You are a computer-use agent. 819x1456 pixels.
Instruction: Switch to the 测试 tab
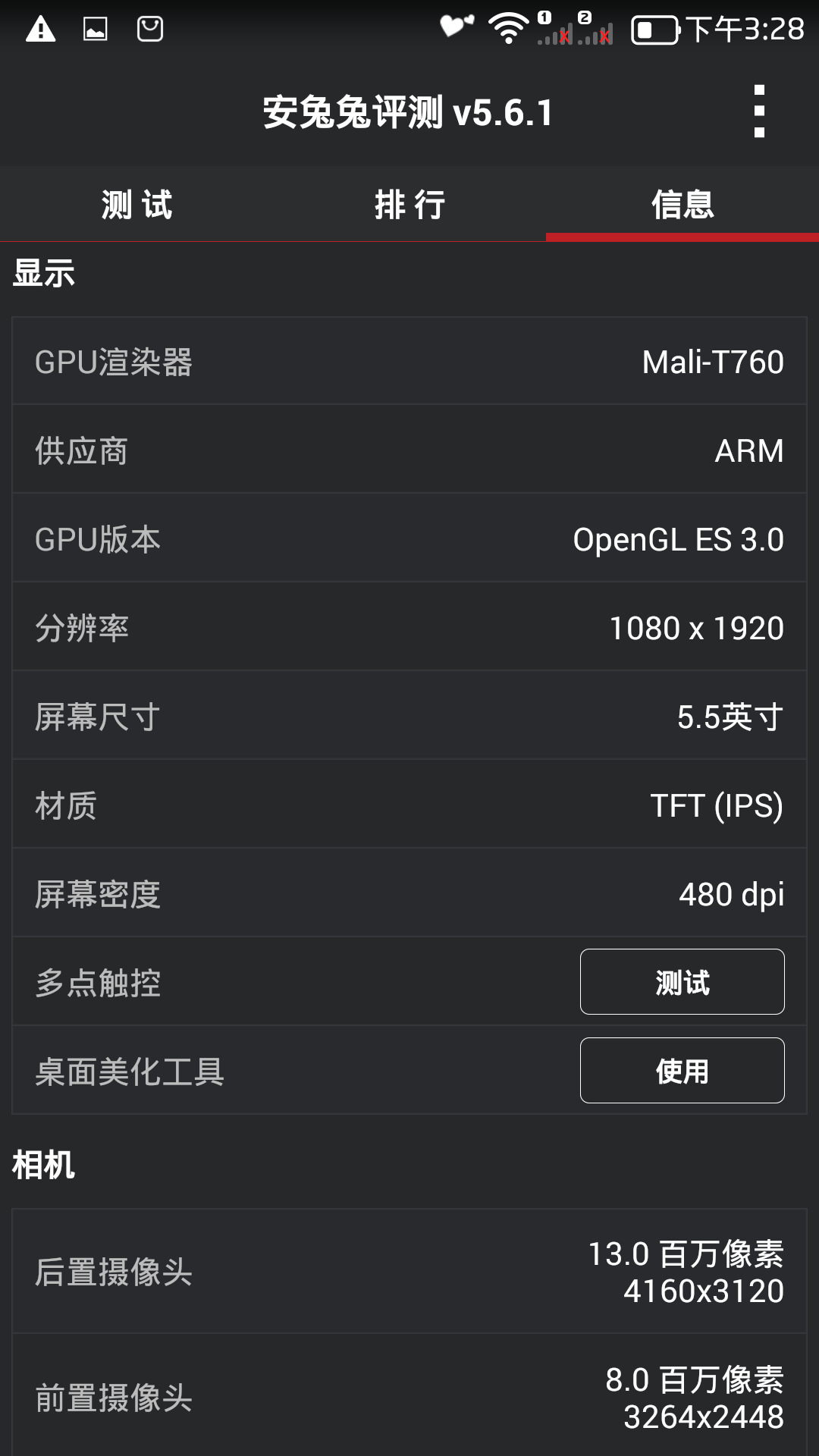(136, 205)
